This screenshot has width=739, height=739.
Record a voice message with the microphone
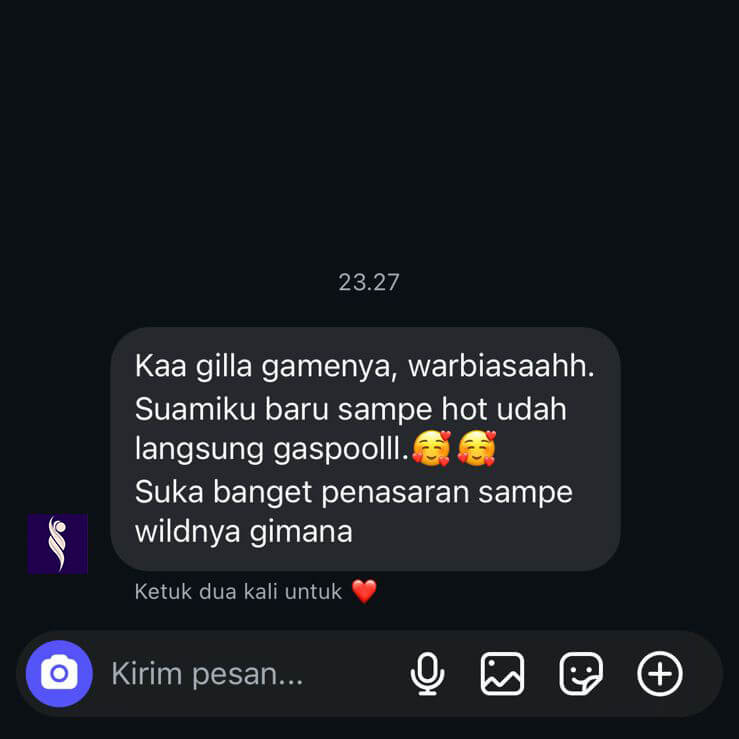pyautogui.click(x=427, y=674)
